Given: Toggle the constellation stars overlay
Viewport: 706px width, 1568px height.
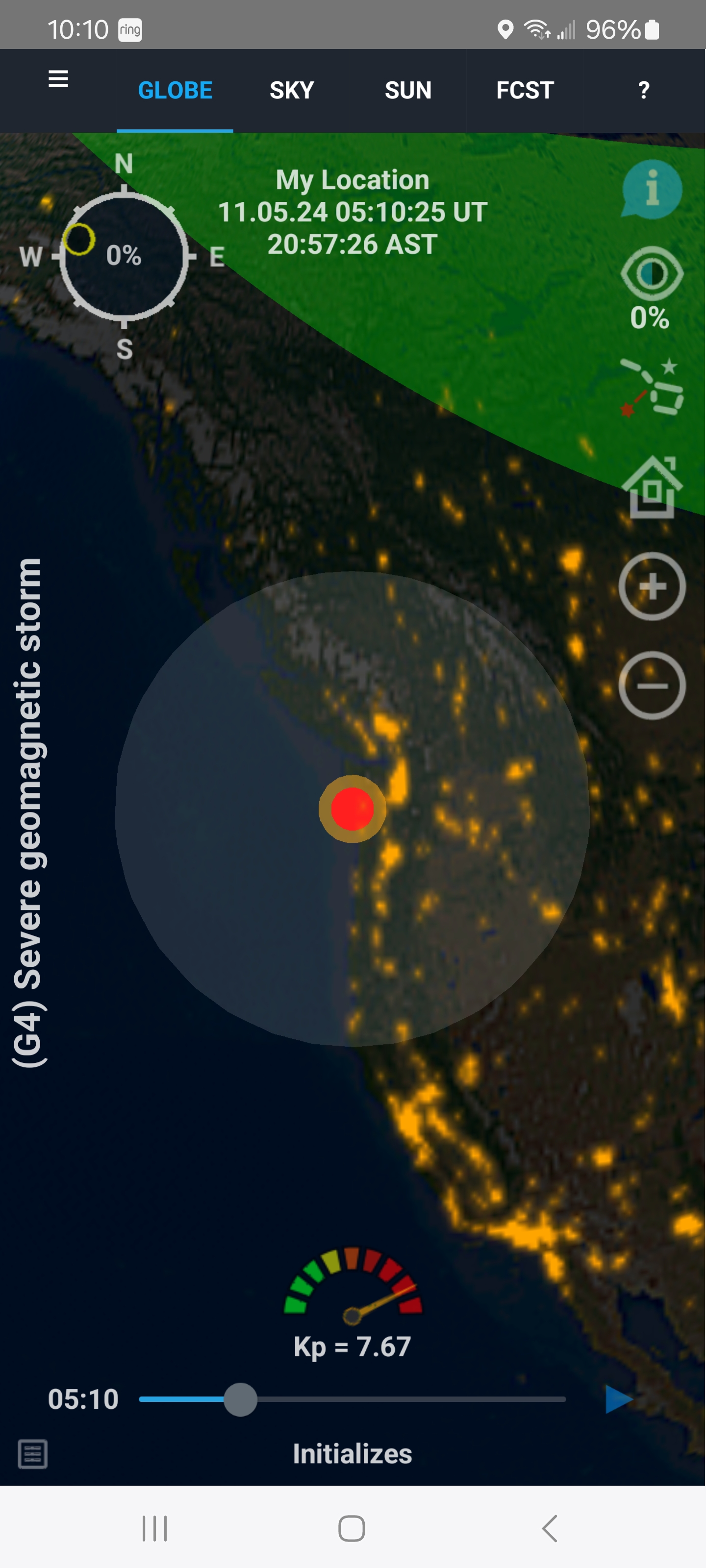Looking at the screenshot, I should (x=651, y=387).
